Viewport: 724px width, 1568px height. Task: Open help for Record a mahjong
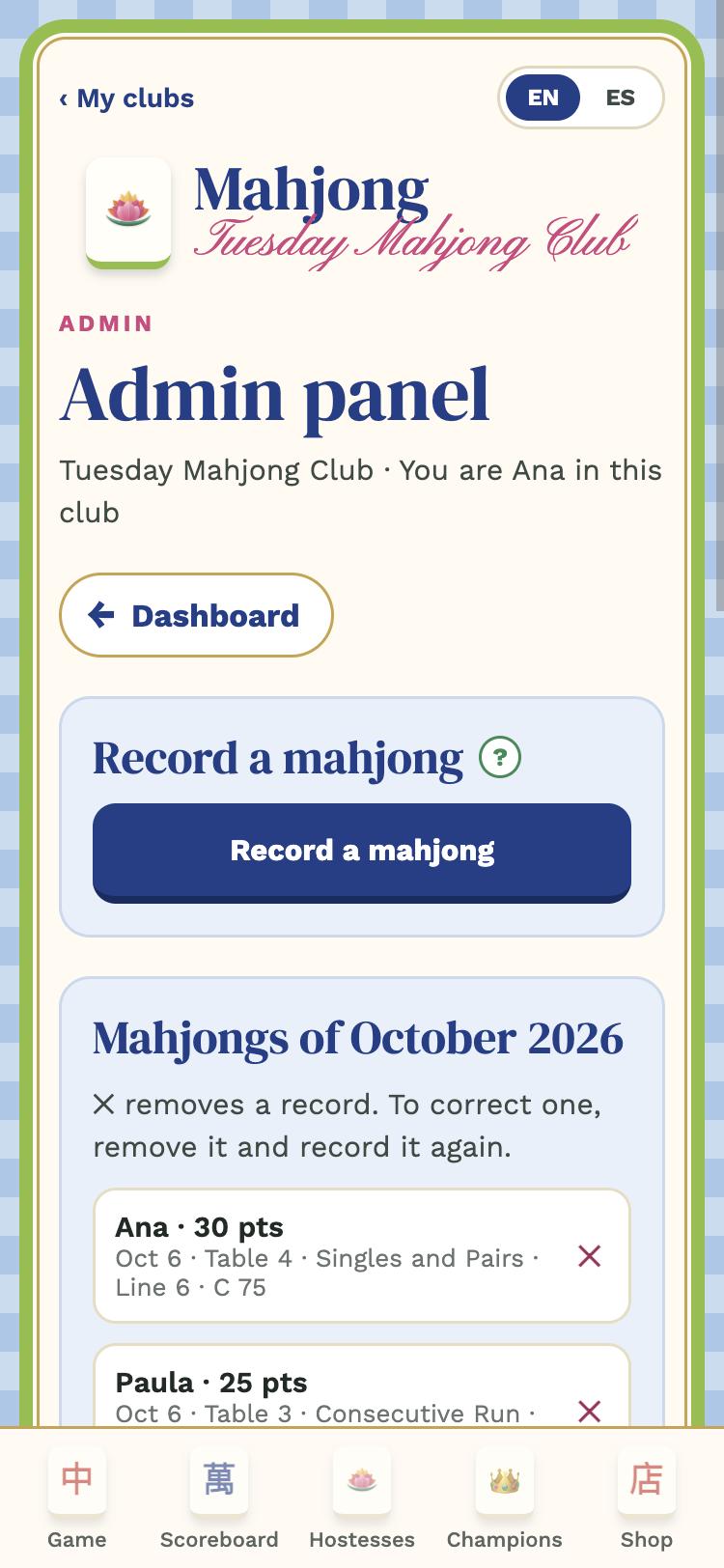[500, 757]
